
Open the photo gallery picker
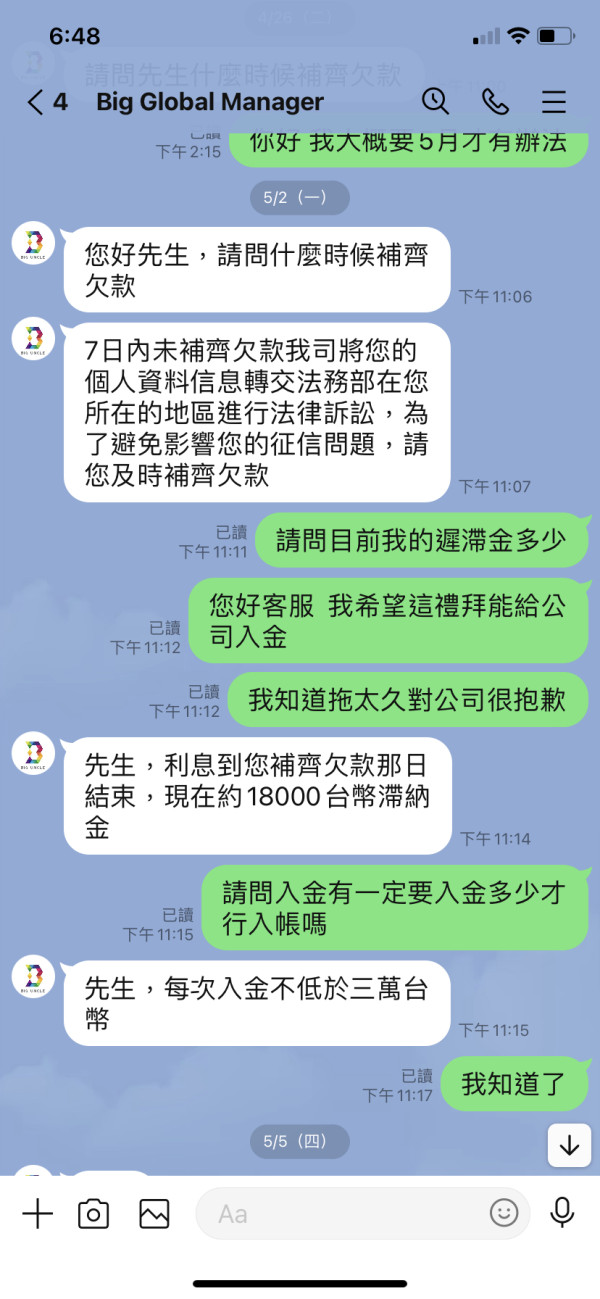click(154, 1214)
